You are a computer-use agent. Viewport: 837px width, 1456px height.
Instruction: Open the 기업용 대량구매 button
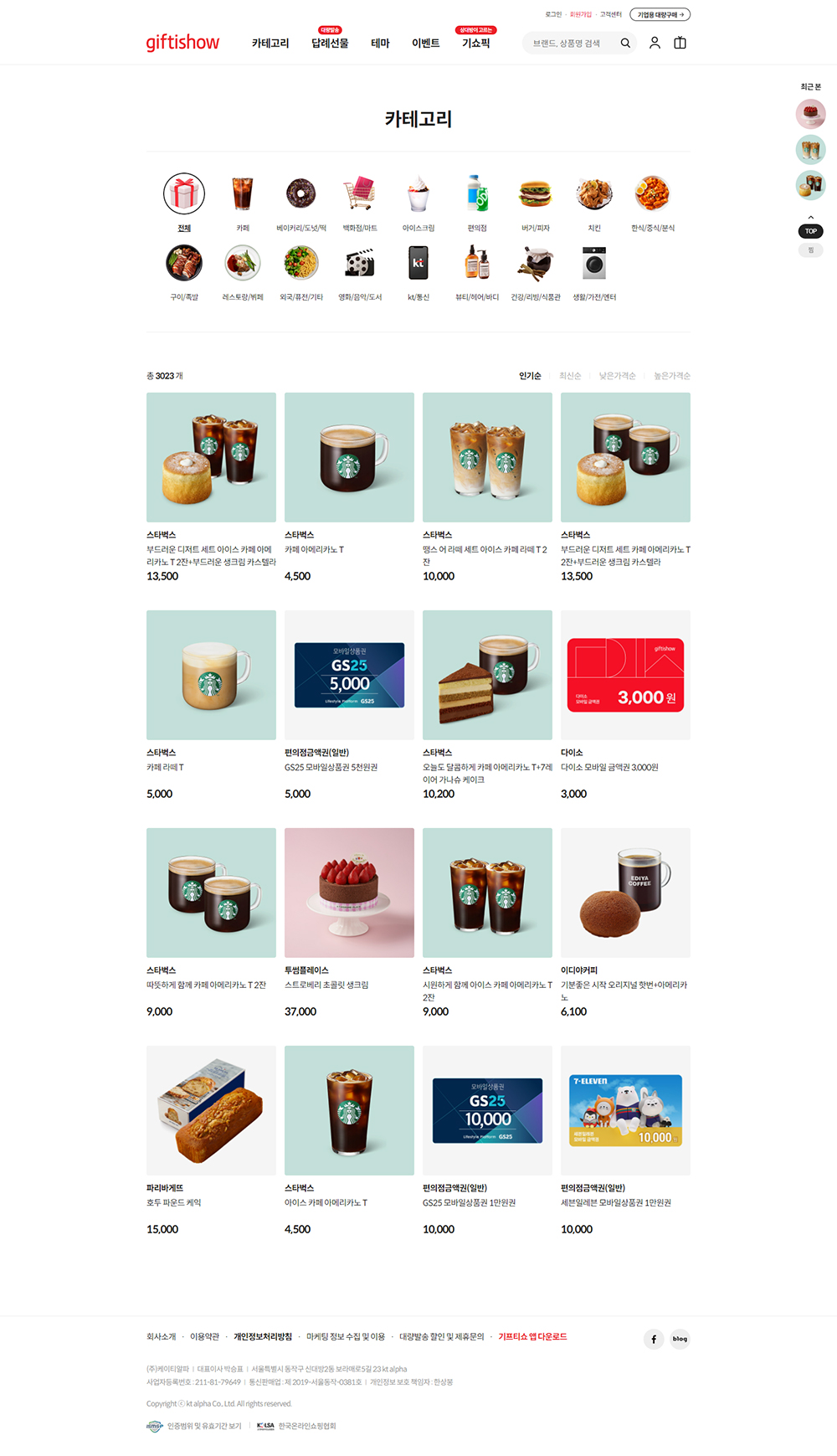[x=660, y=14]
